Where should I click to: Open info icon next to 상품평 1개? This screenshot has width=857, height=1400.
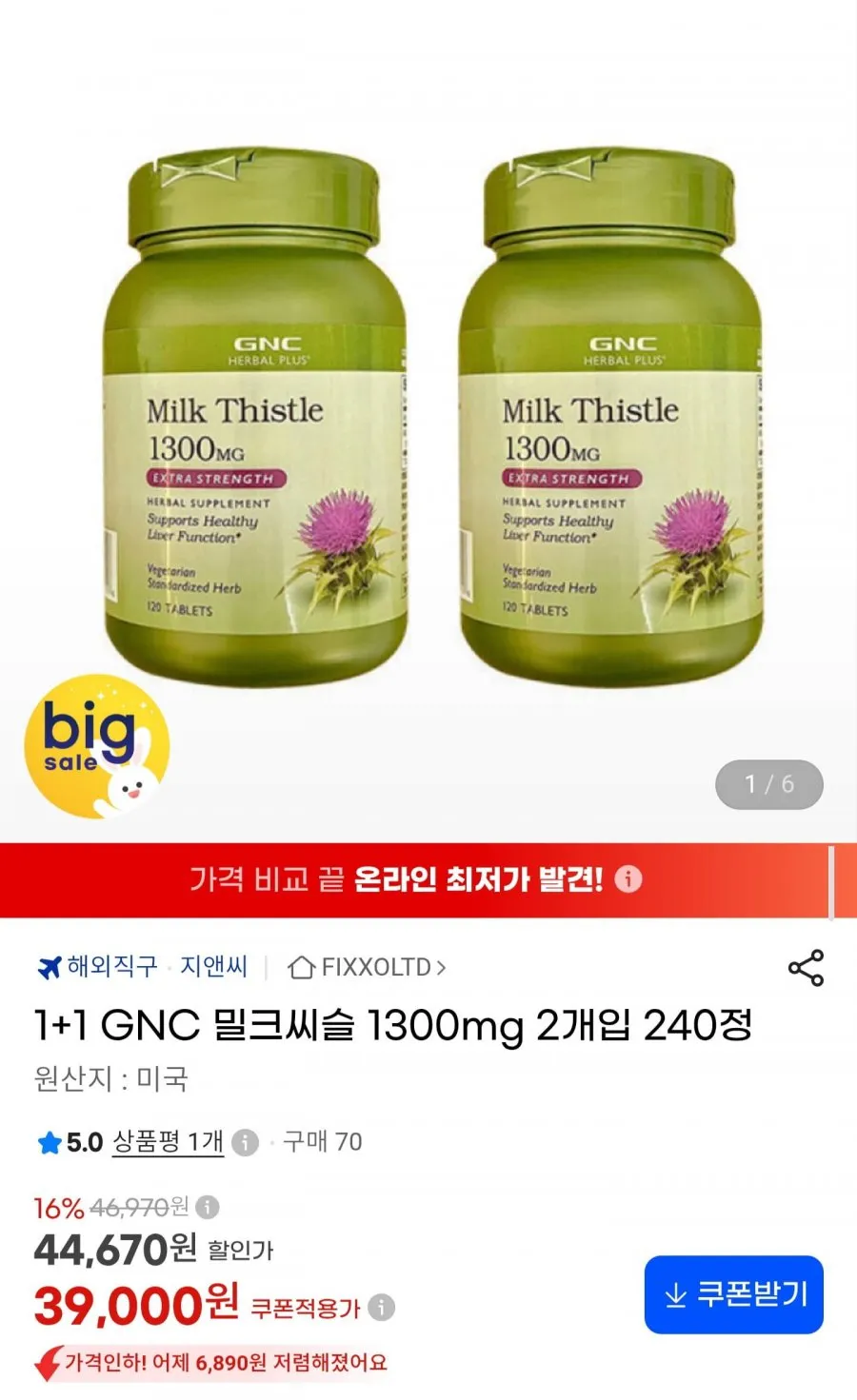tap(246, 1142)
